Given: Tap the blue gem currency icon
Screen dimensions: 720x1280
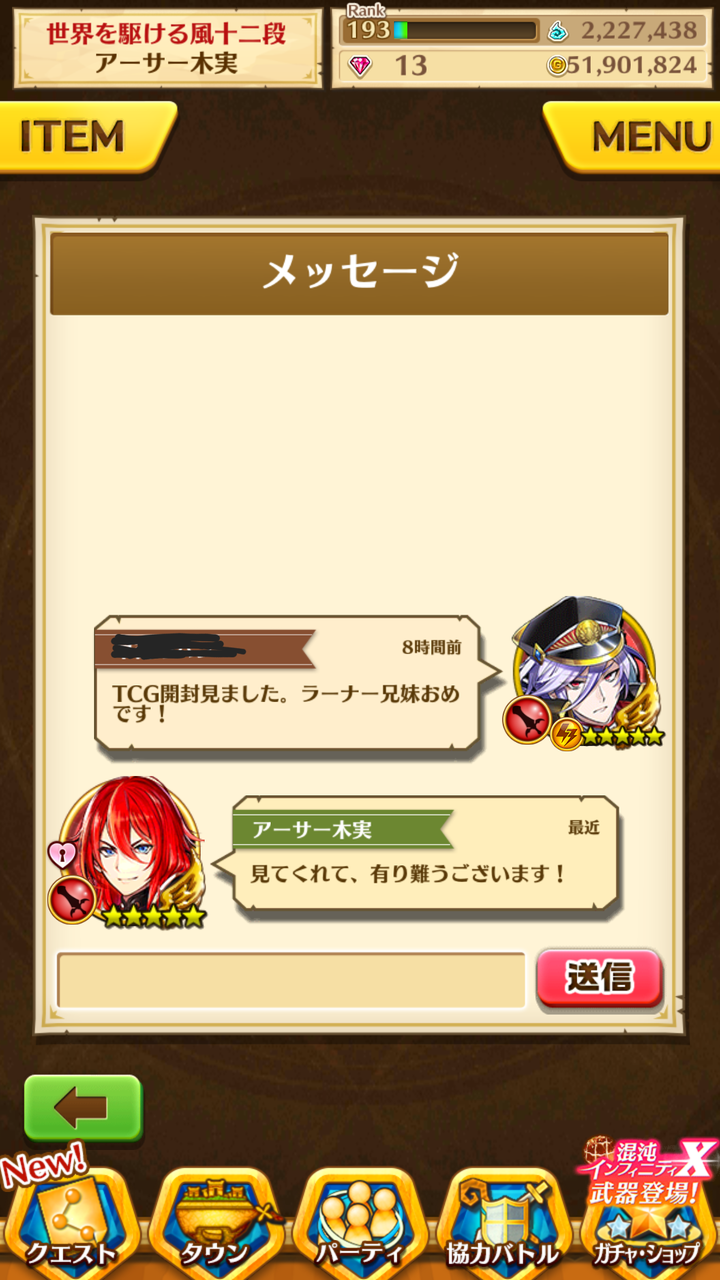Looking at the screenshot, I should pos(558,31).
